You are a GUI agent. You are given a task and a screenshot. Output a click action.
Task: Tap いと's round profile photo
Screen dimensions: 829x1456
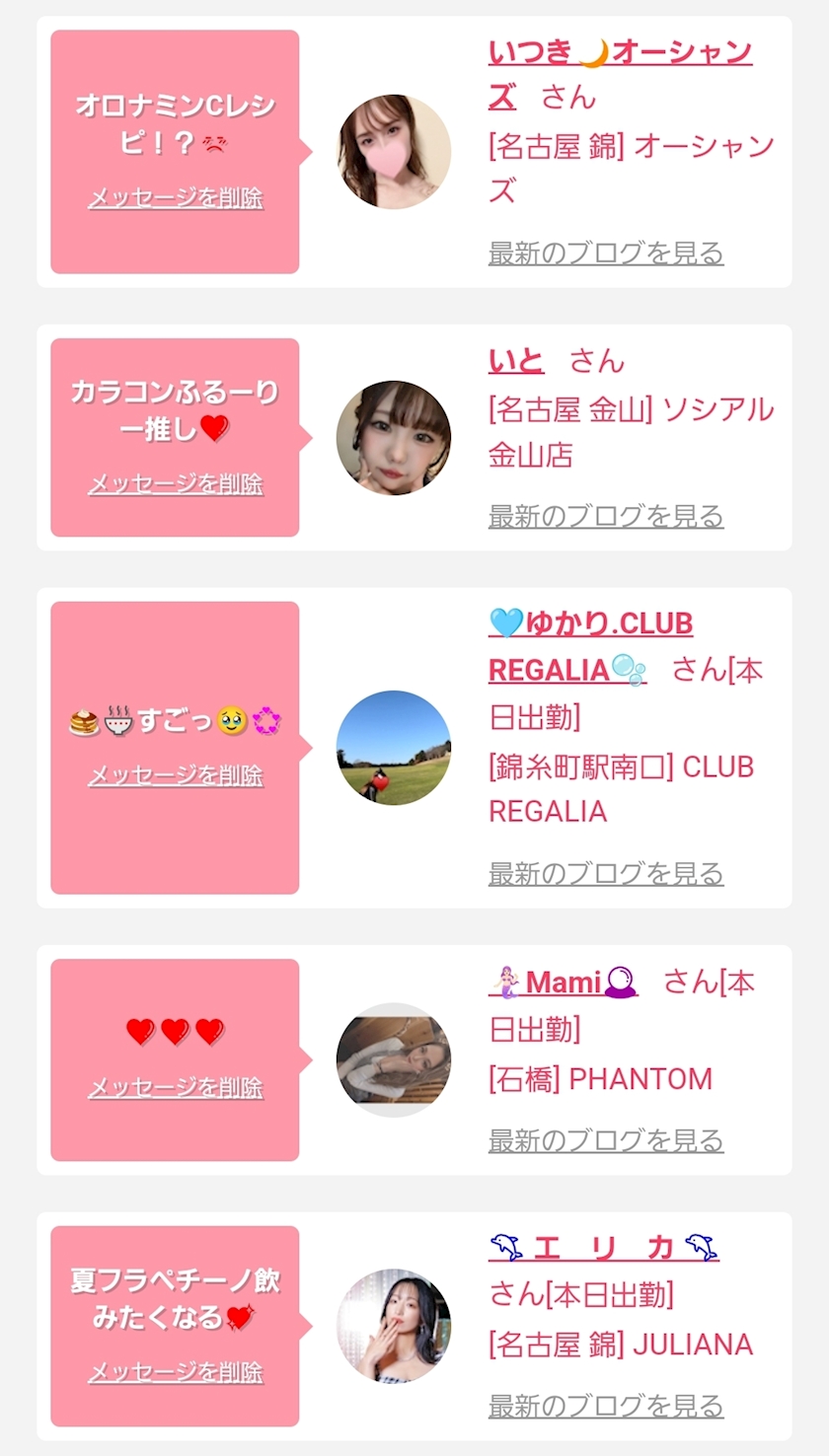pyautogui.click(x=394, y=438)
